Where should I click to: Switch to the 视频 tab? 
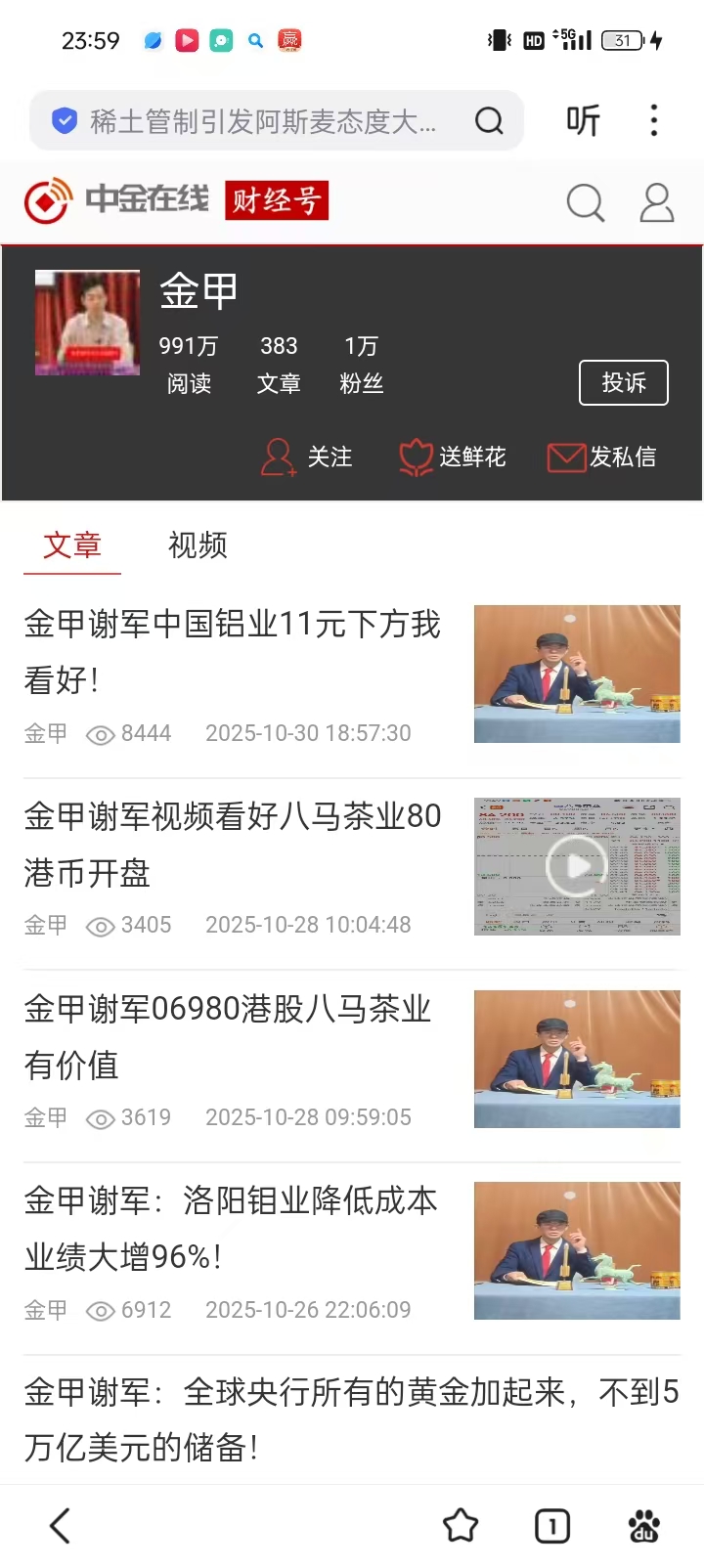click(x=198, y=544)
